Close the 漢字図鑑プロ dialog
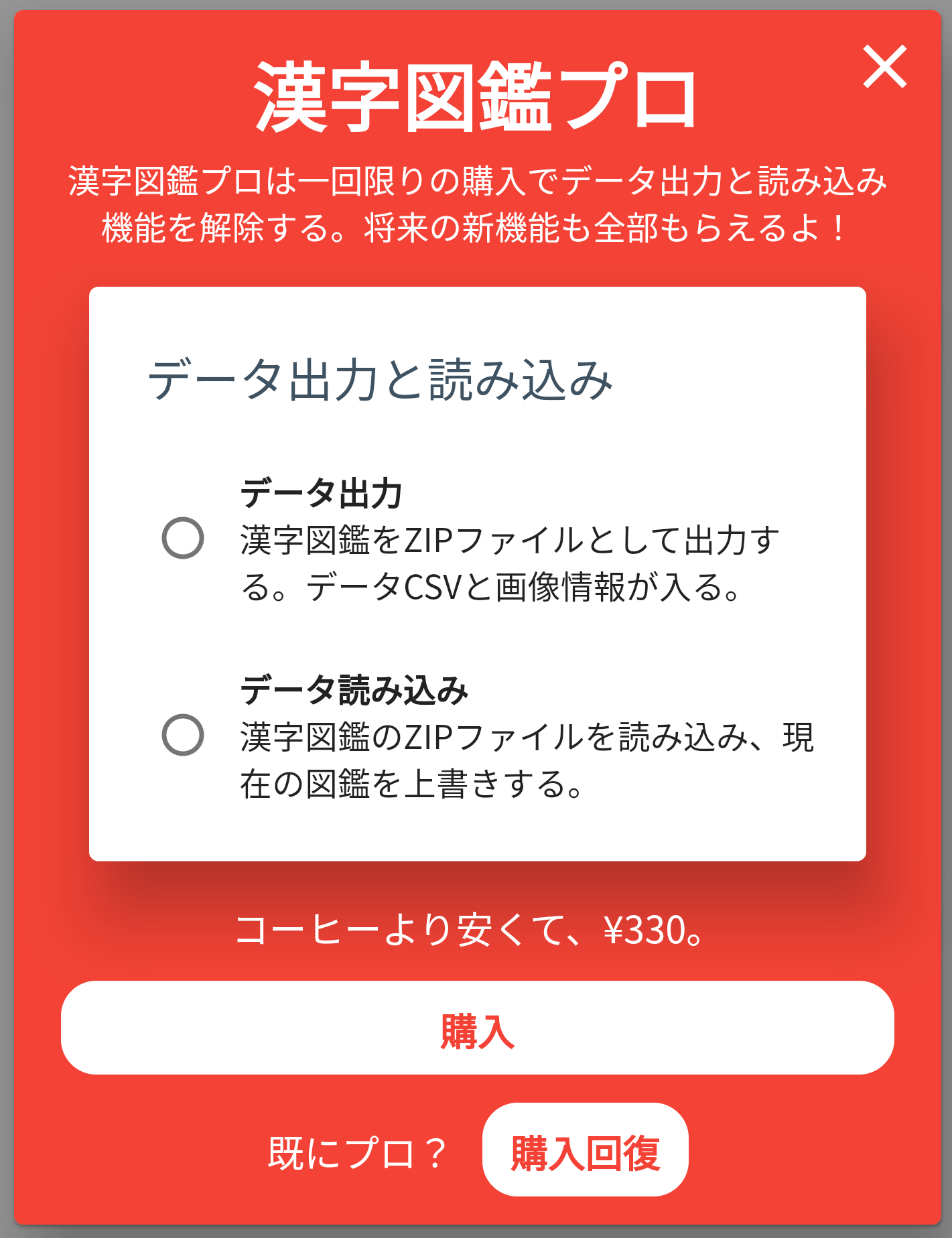952x1238 pixels. 884,66
